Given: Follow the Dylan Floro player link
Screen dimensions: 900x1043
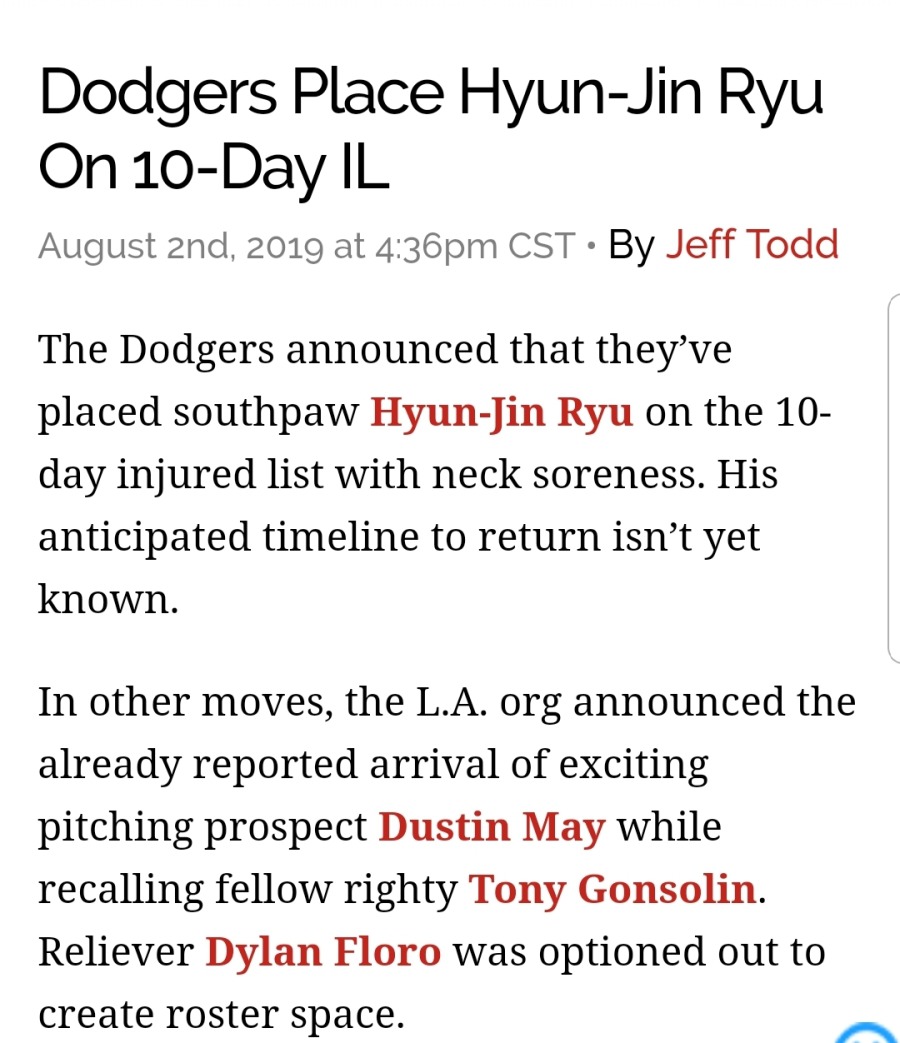Looking at the screenshot, I should (x=323, y=952).
